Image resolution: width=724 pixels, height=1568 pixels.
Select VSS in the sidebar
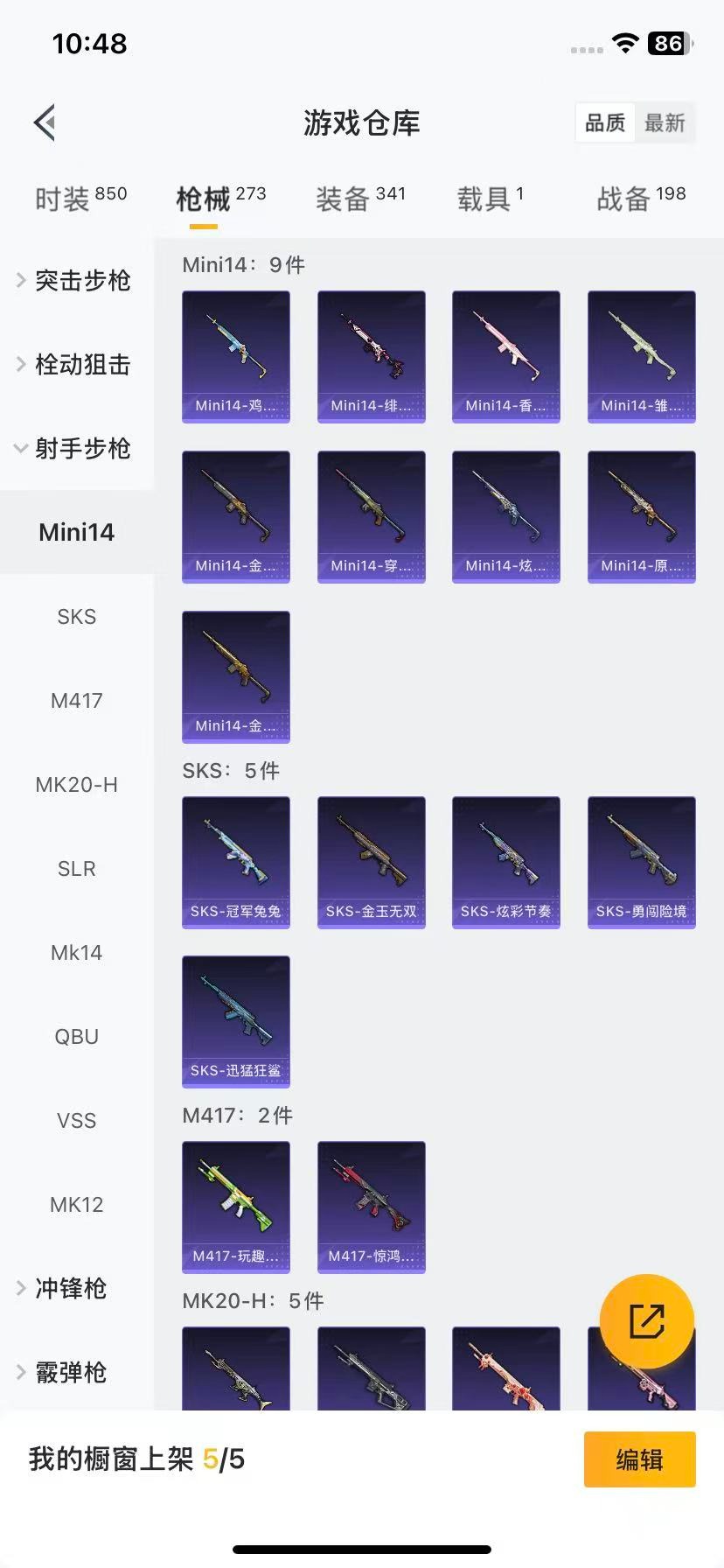pos(77,1120)
